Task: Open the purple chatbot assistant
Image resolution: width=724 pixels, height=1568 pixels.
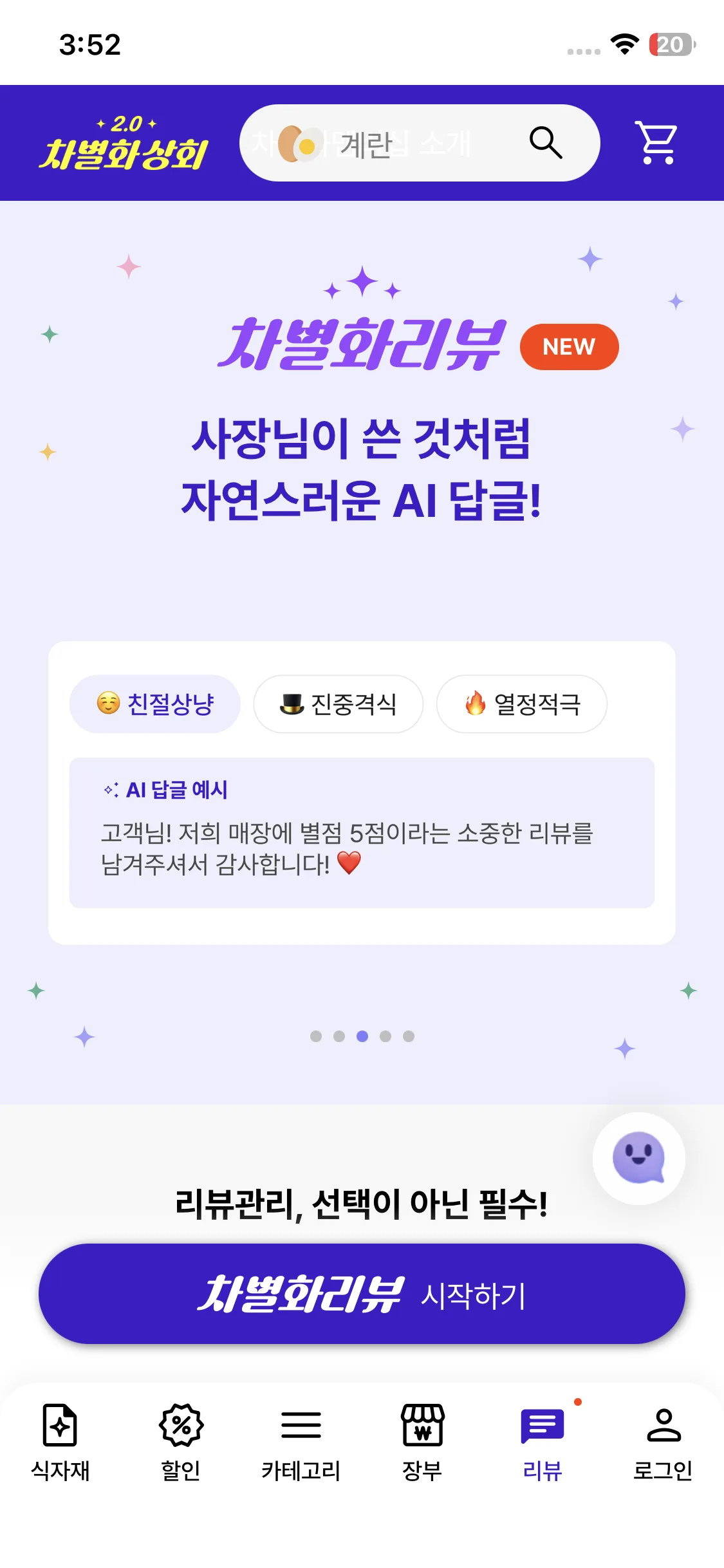Action: click(x=638, y=1158)
